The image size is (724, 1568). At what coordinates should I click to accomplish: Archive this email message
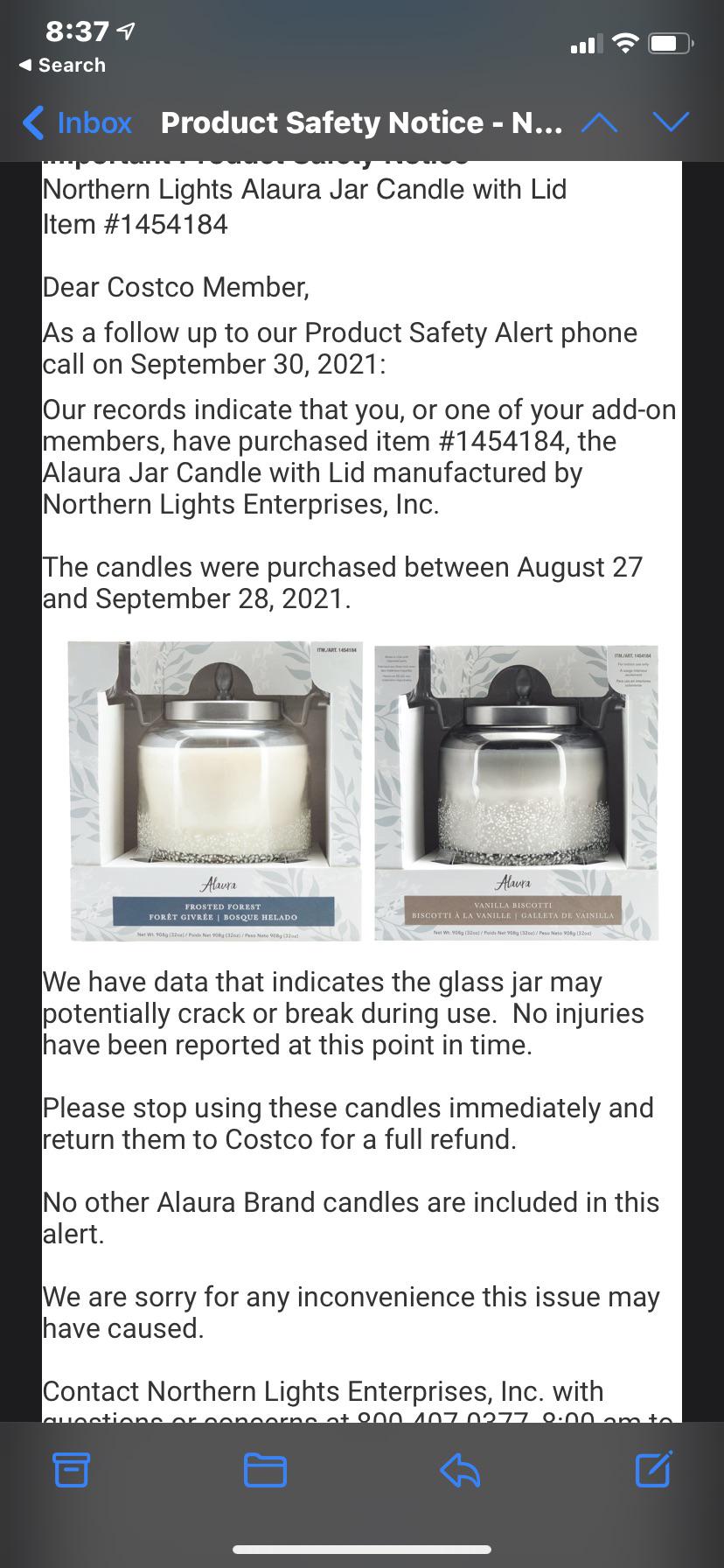click(x=72, y=1470)
